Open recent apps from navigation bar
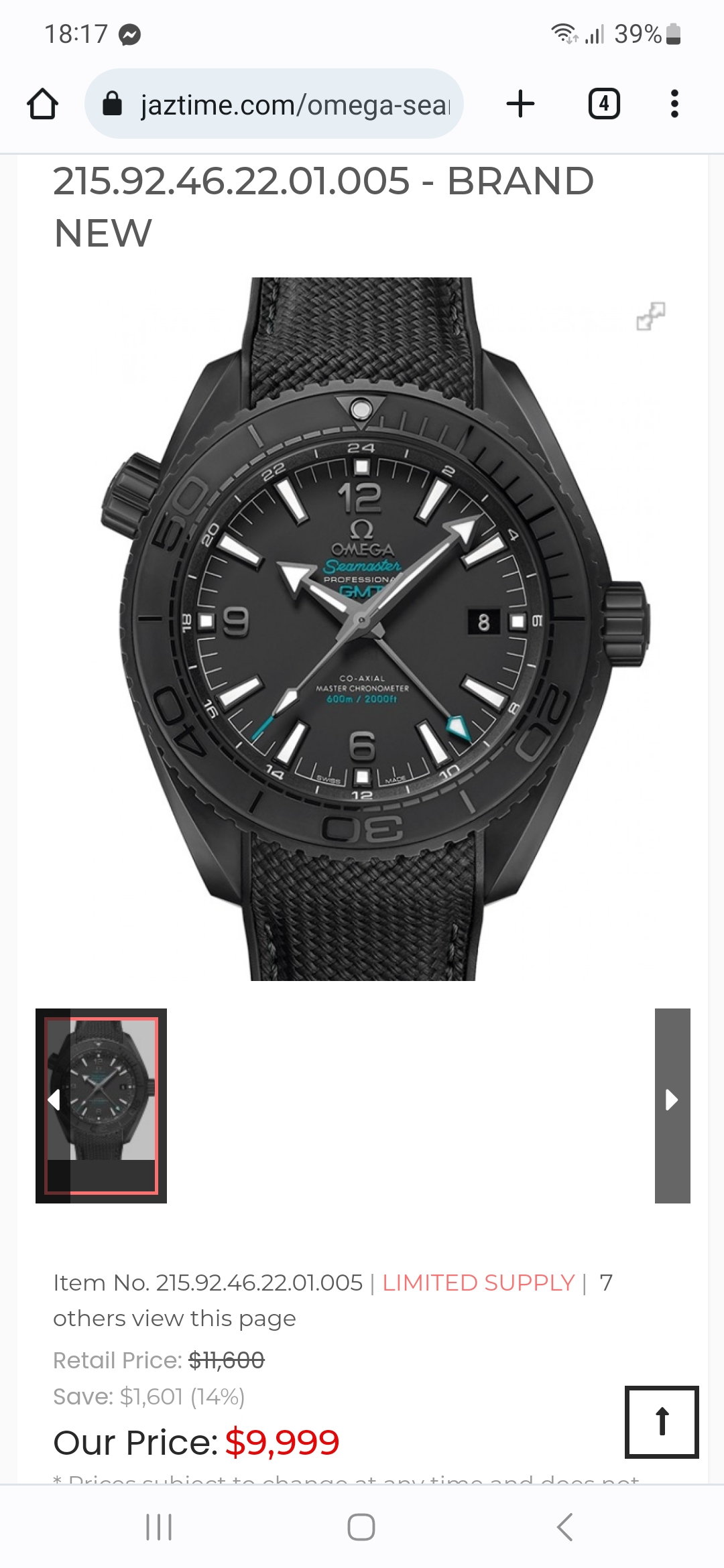This screenshot has height=1568, width=724. point(159,1527)
